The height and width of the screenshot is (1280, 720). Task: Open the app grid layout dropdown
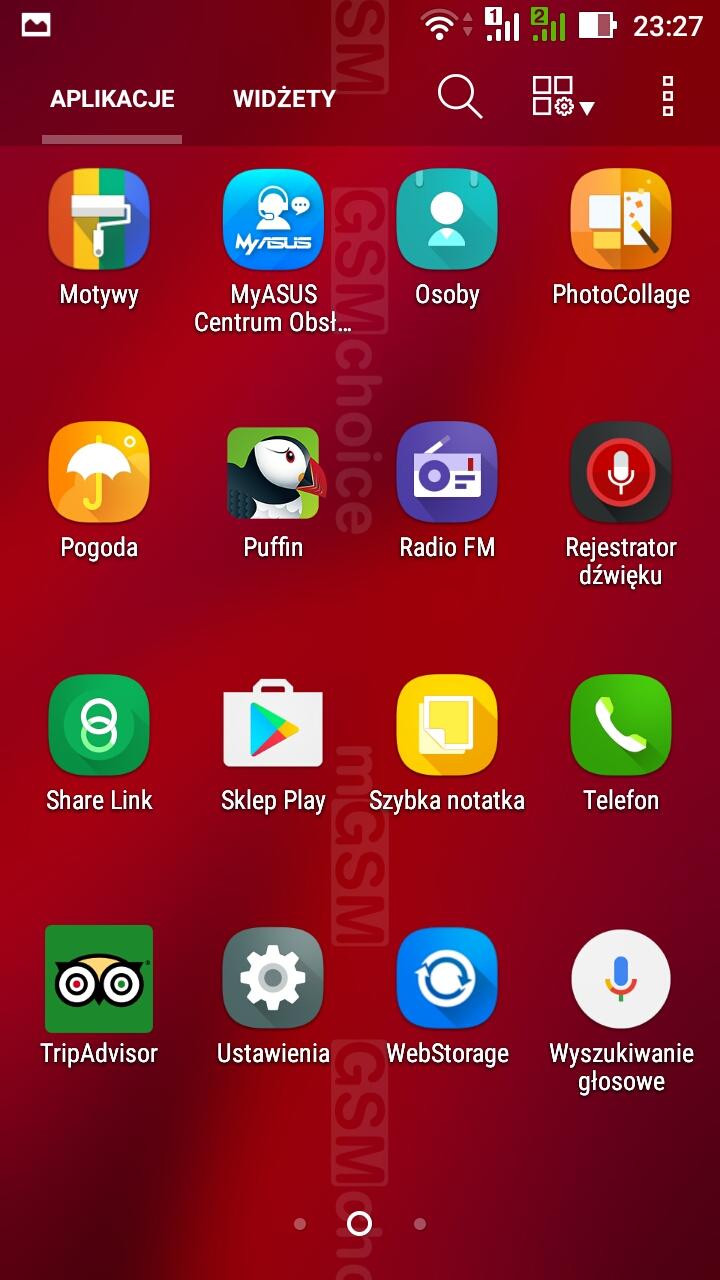(x=562, y=97)
